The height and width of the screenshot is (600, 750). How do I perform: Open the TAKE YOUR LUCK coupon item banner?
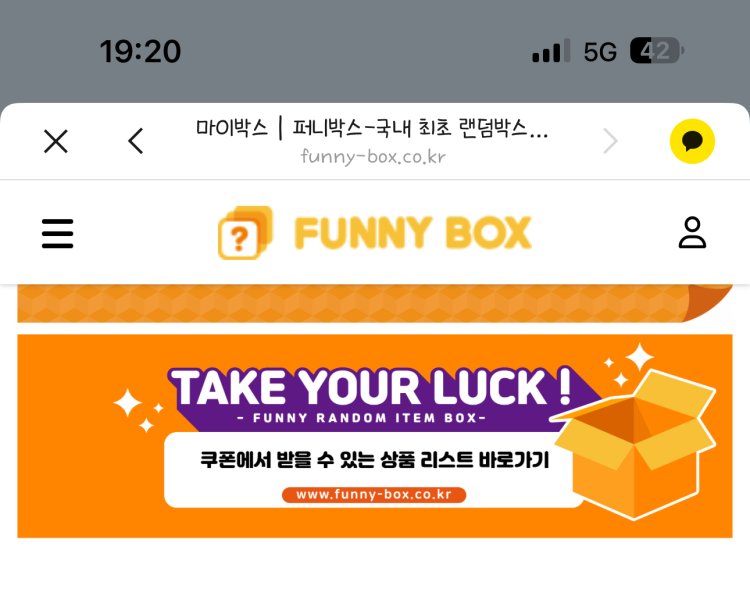click(375, 436)
